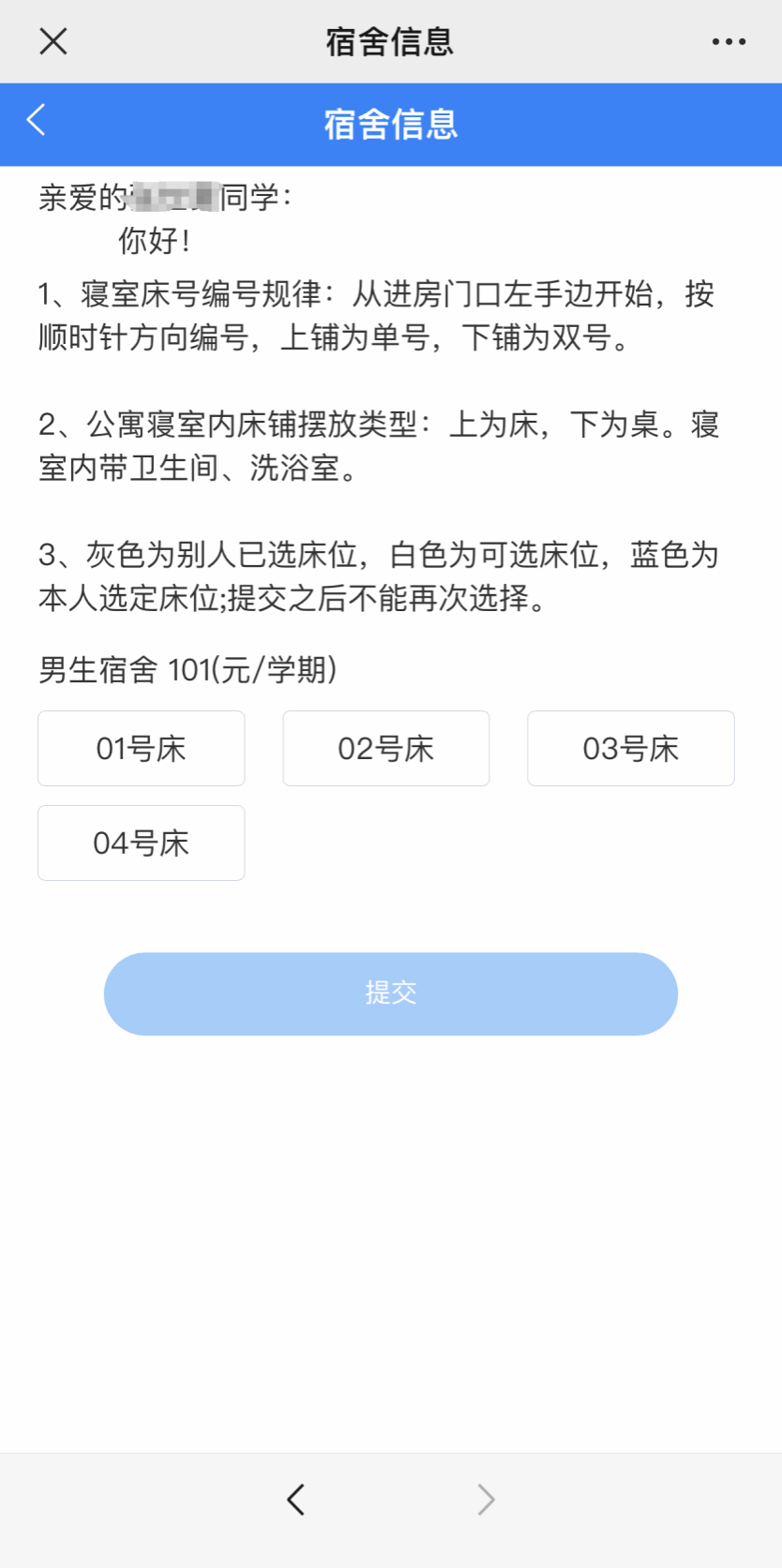Tap the 提交 submit button

tap(391, 993)
